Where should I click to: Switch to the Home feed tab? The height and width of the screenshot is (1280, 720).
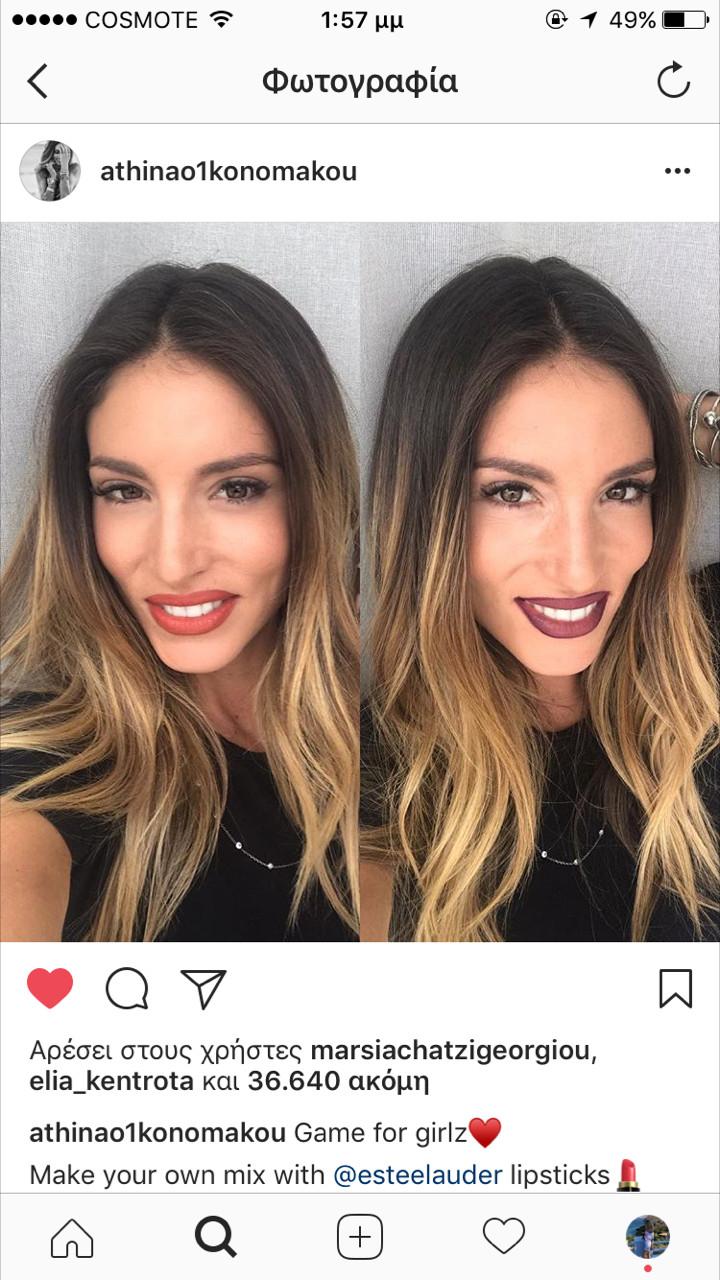tap(72, 1238)
